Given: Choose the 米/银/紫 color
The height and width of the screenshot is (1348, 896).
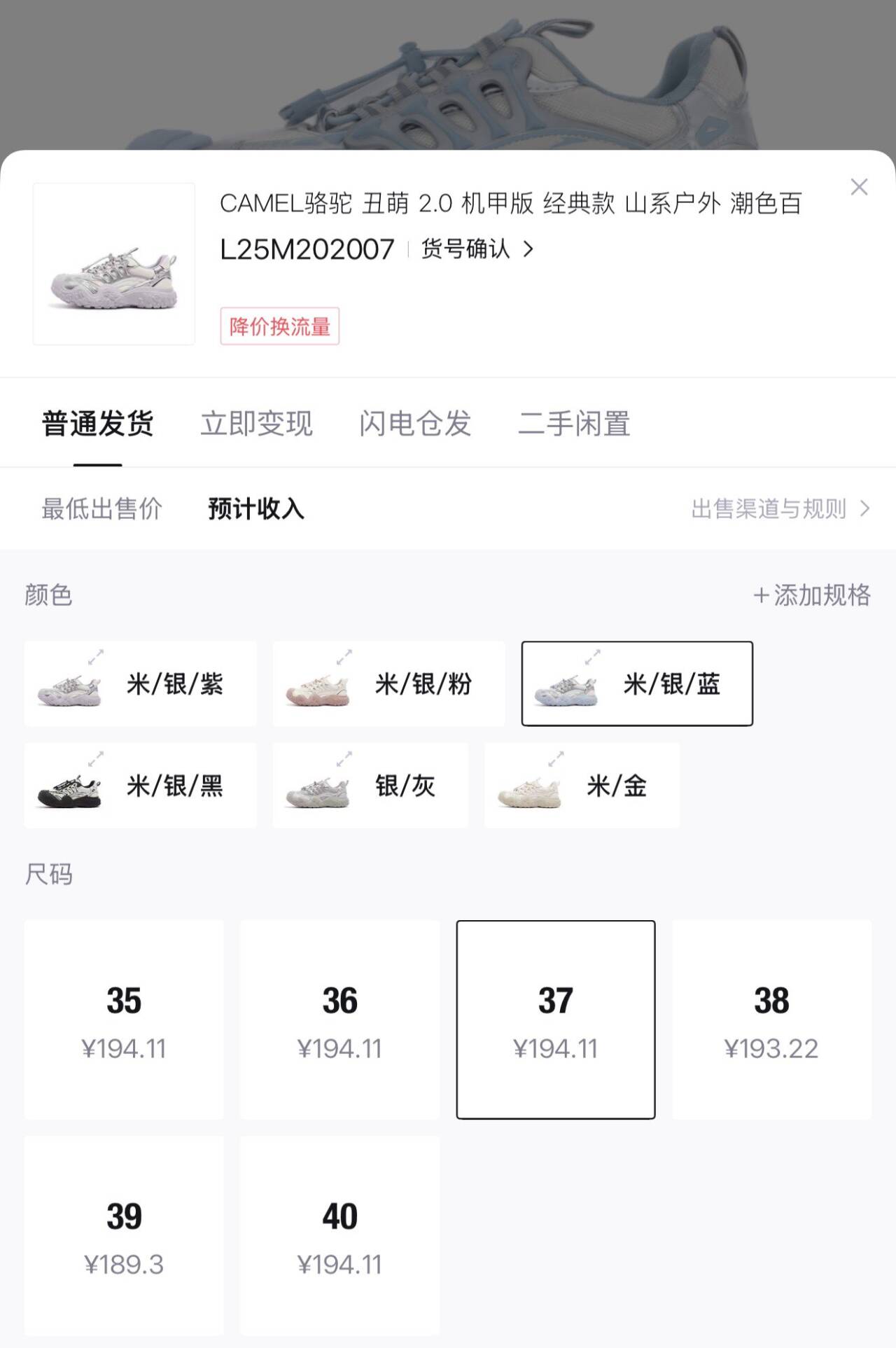Looking at the screenshot, I should (x=140, y=683).
